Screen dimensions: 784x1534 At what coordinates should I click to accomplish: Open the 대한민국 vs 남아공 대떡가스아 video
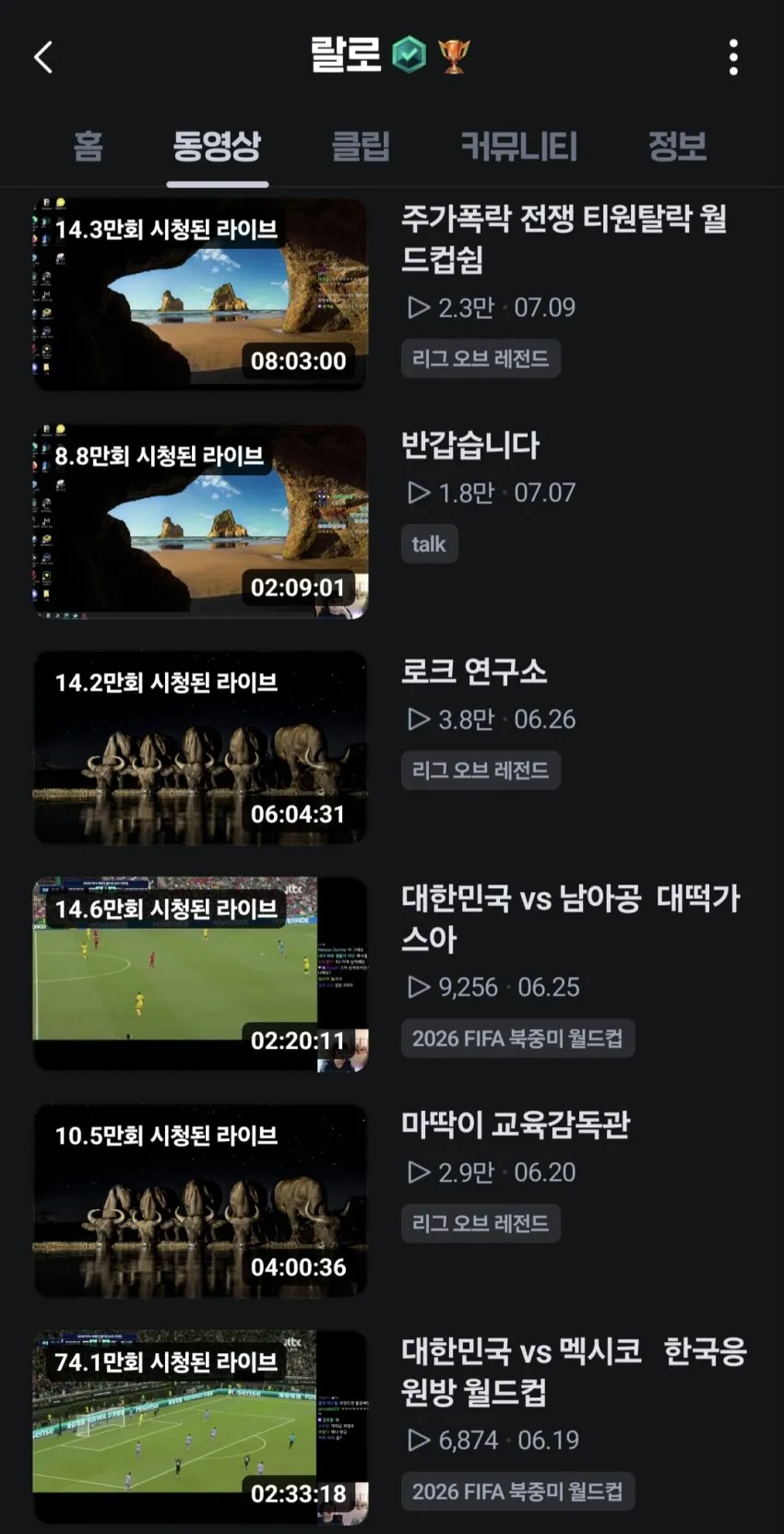(200, 974)
